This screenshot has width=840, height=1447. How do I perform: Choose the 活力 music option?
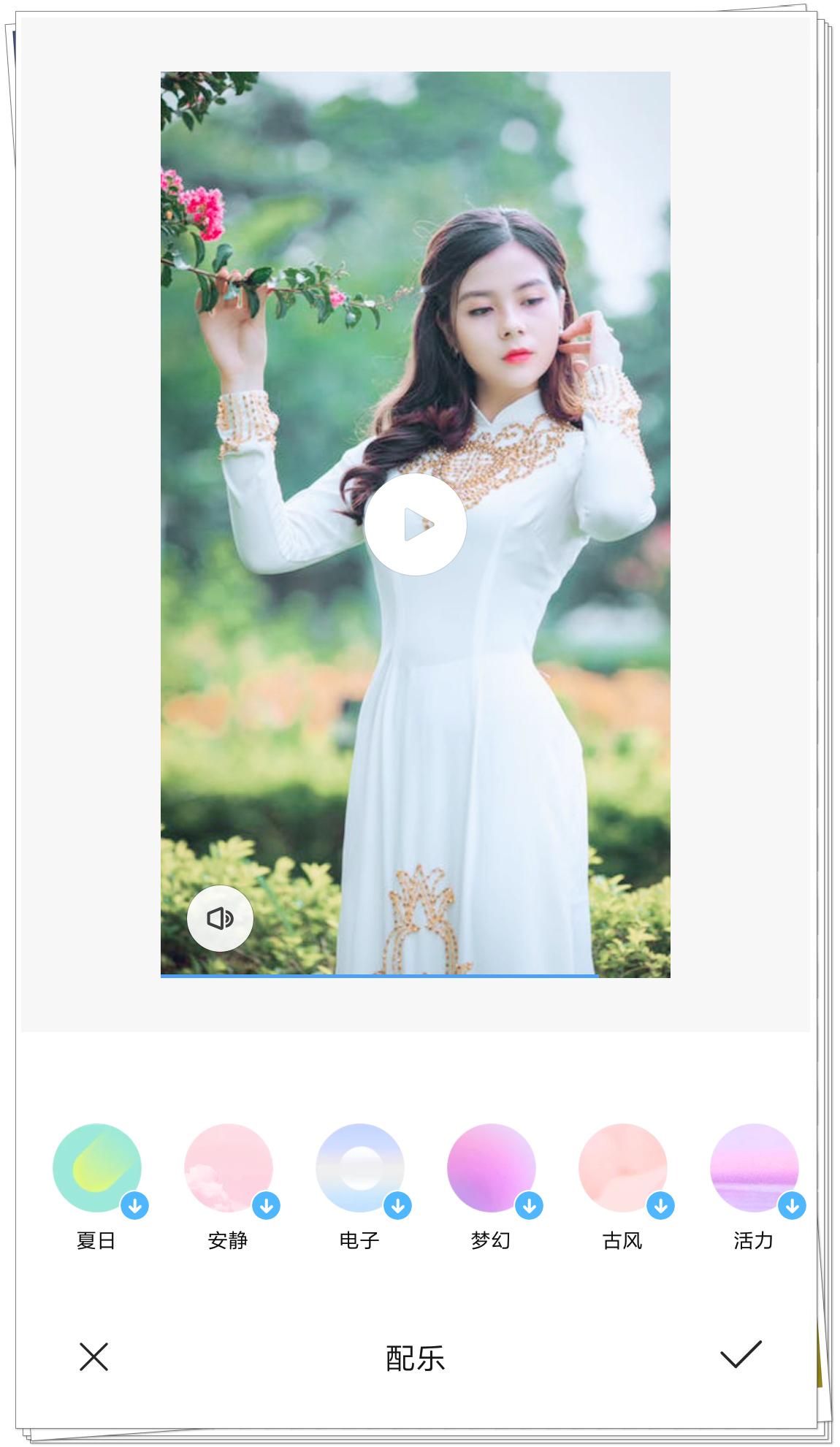[754, 1167]
